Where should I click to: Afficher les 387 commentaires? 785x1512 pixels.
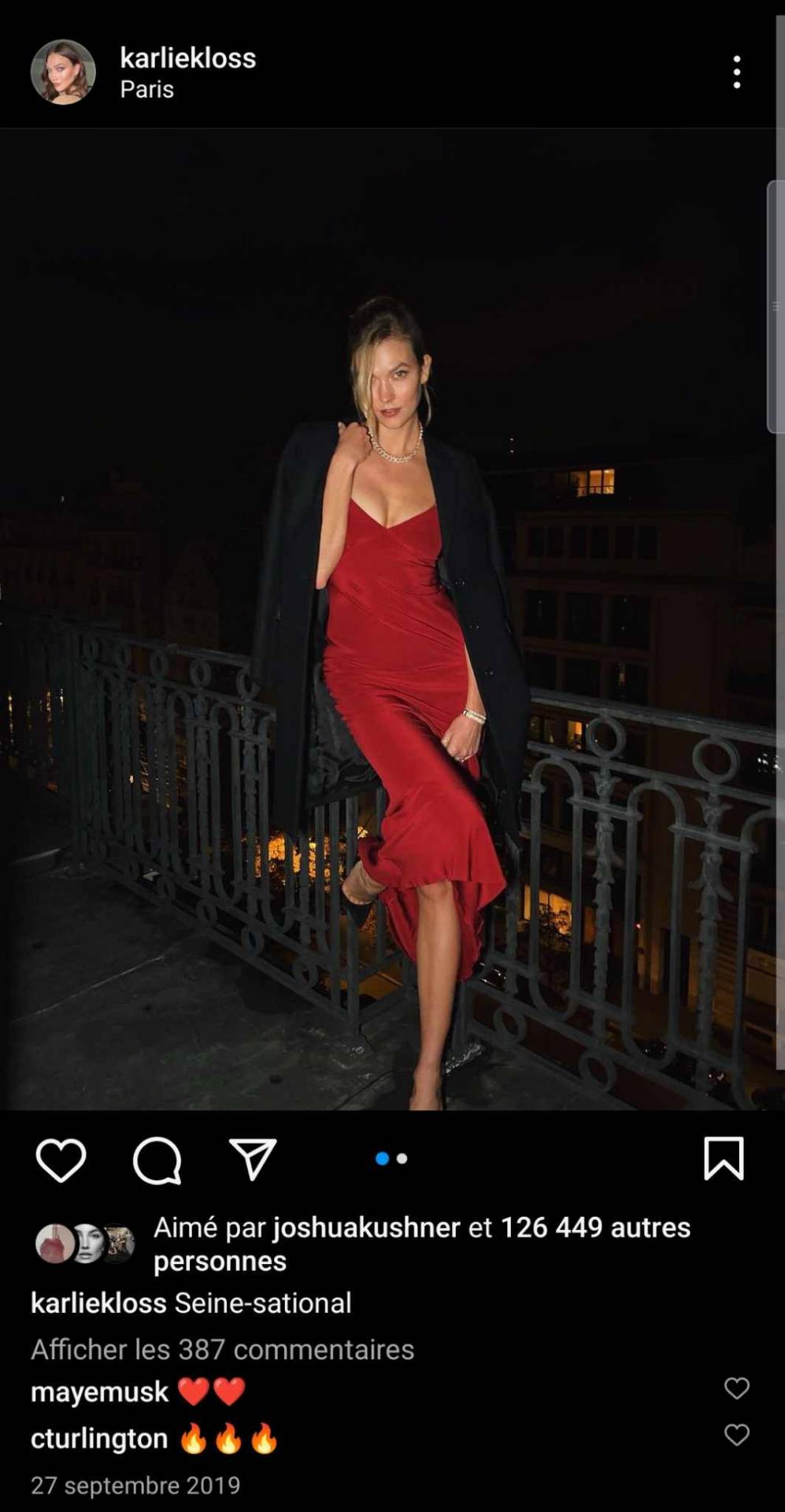click(x=222, y=1349)
